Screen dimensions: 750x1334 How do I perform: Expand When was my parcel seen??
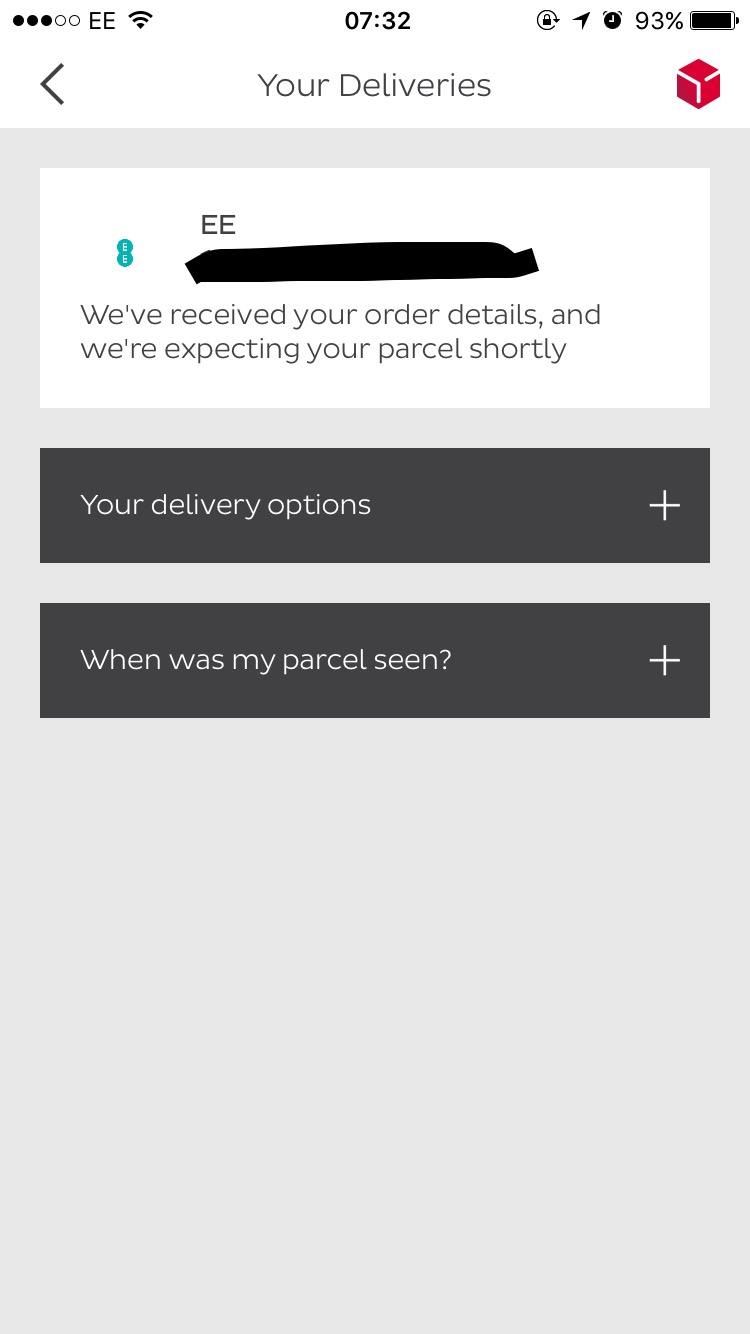tap(375, 660)
